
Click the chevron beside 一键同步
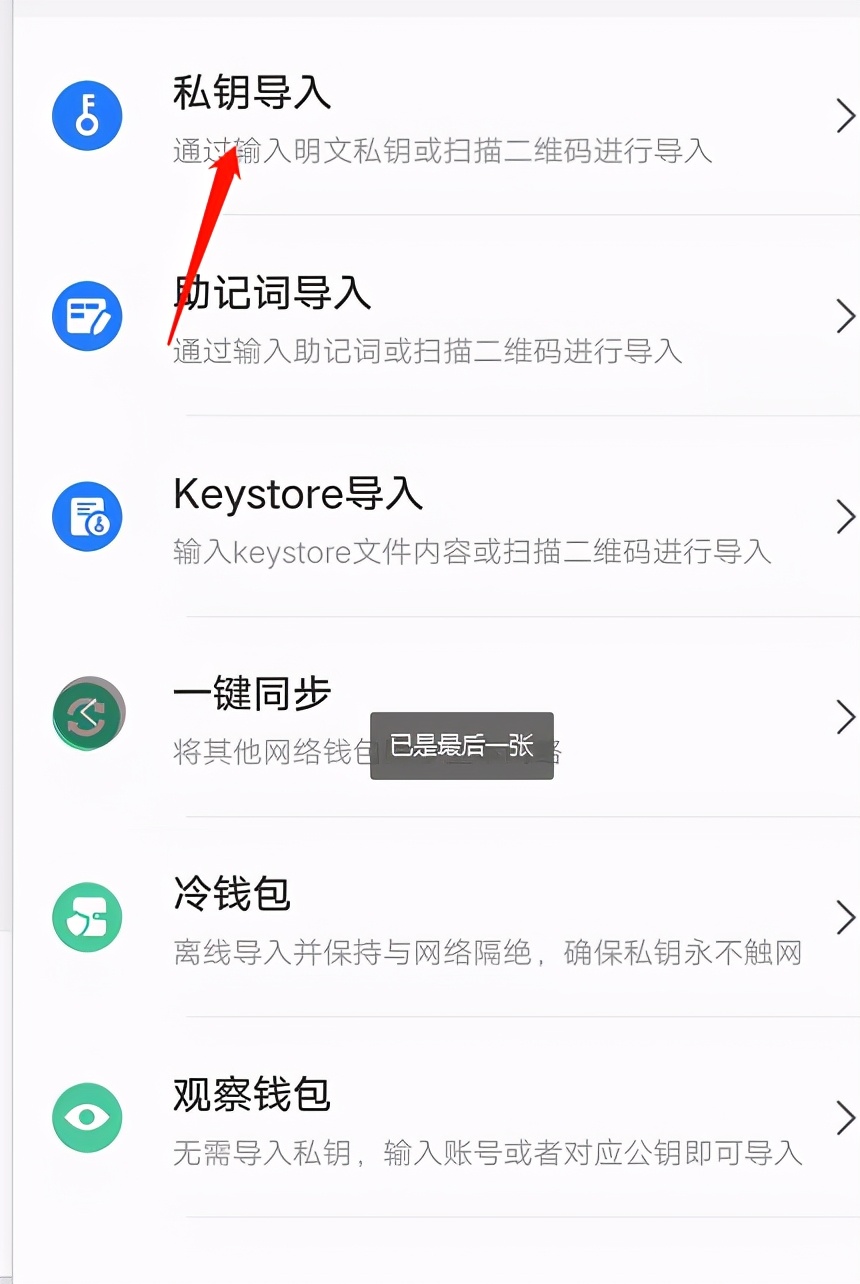[x=846, y=716]
